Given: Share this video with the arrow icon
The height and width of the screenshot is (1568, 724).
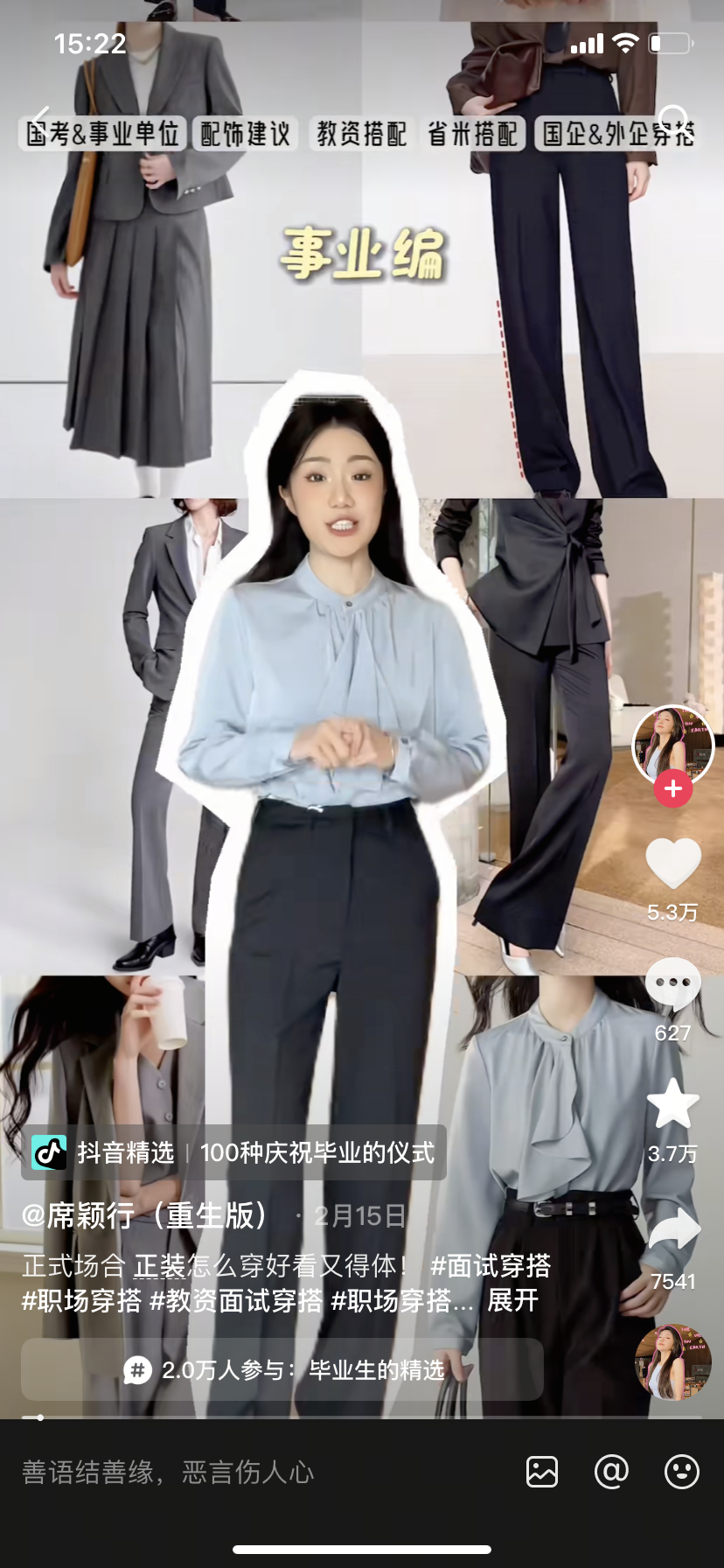Looking at the screenshot, I should (x=672, y=1232).
